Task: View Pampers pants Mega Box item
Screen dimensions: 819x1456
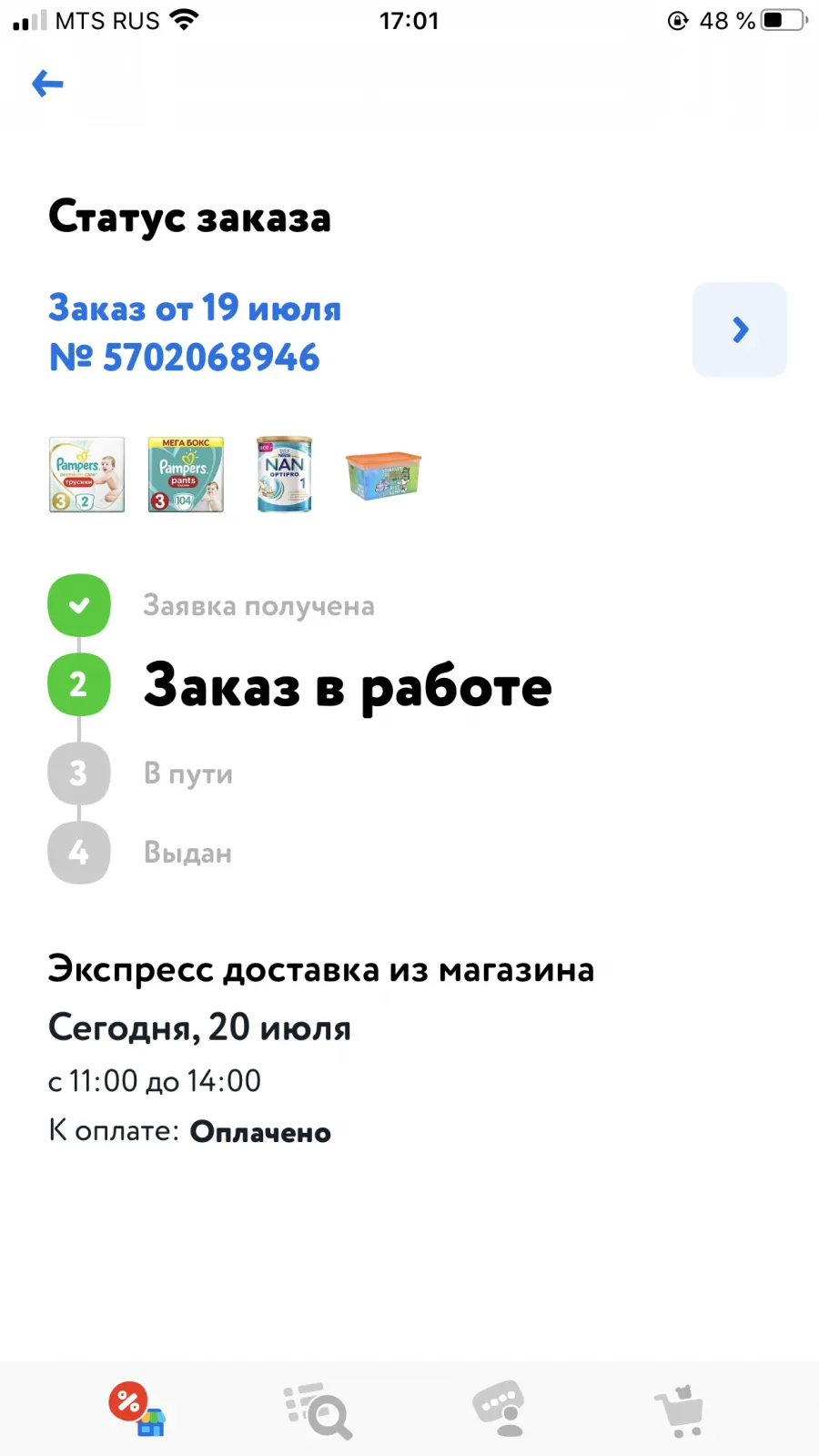Action: [x=186, y=474]
